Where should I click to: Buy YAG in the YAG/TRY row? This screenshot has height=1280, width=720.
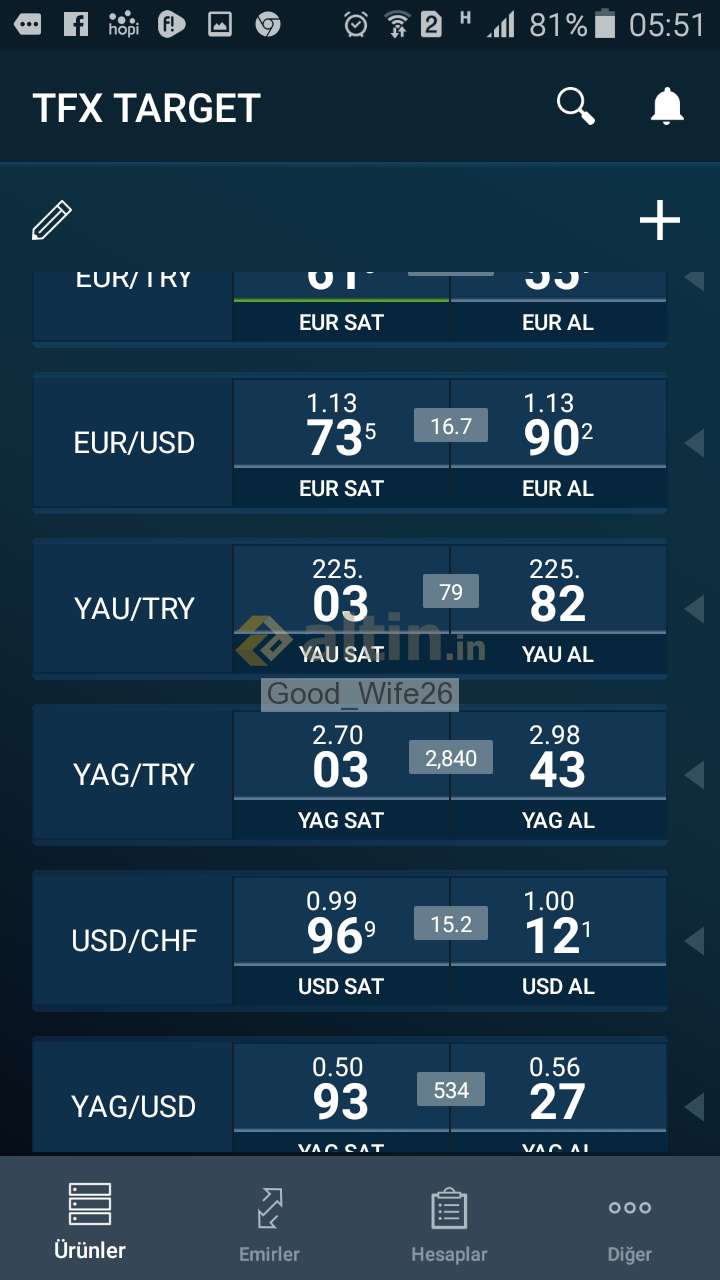(558, 775)
